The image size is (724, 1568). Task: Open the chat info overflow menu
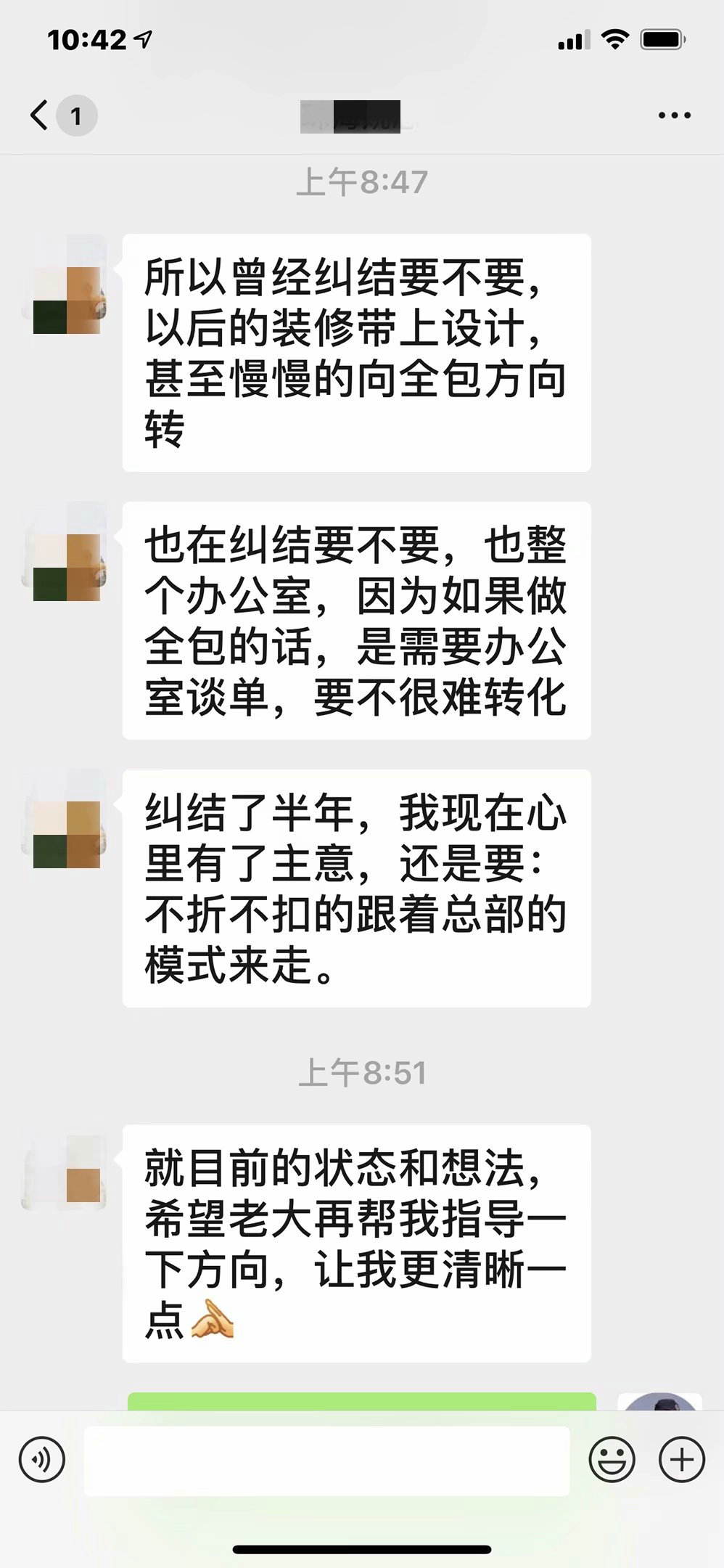(x=674, y=115)
